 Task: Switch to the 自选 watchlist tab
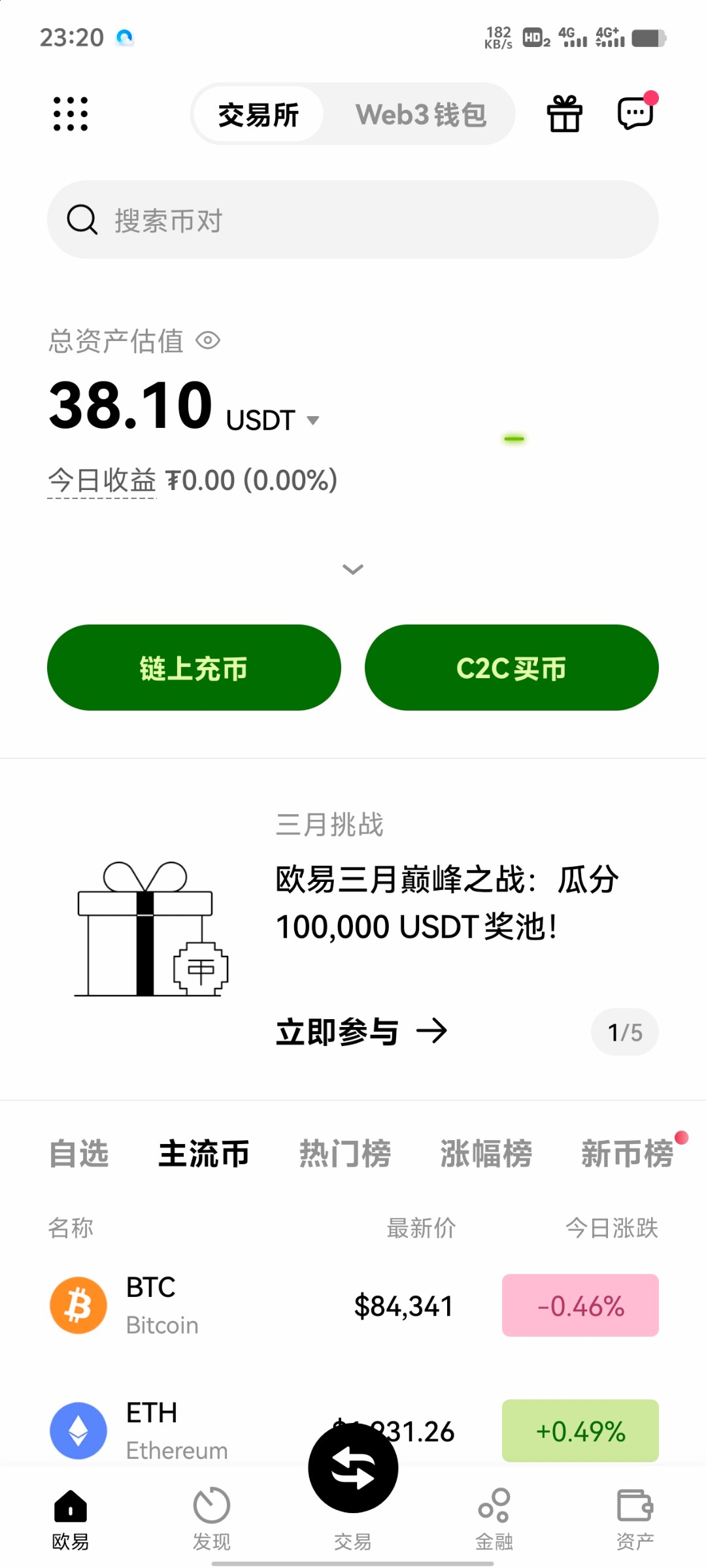click(79, 1154)
